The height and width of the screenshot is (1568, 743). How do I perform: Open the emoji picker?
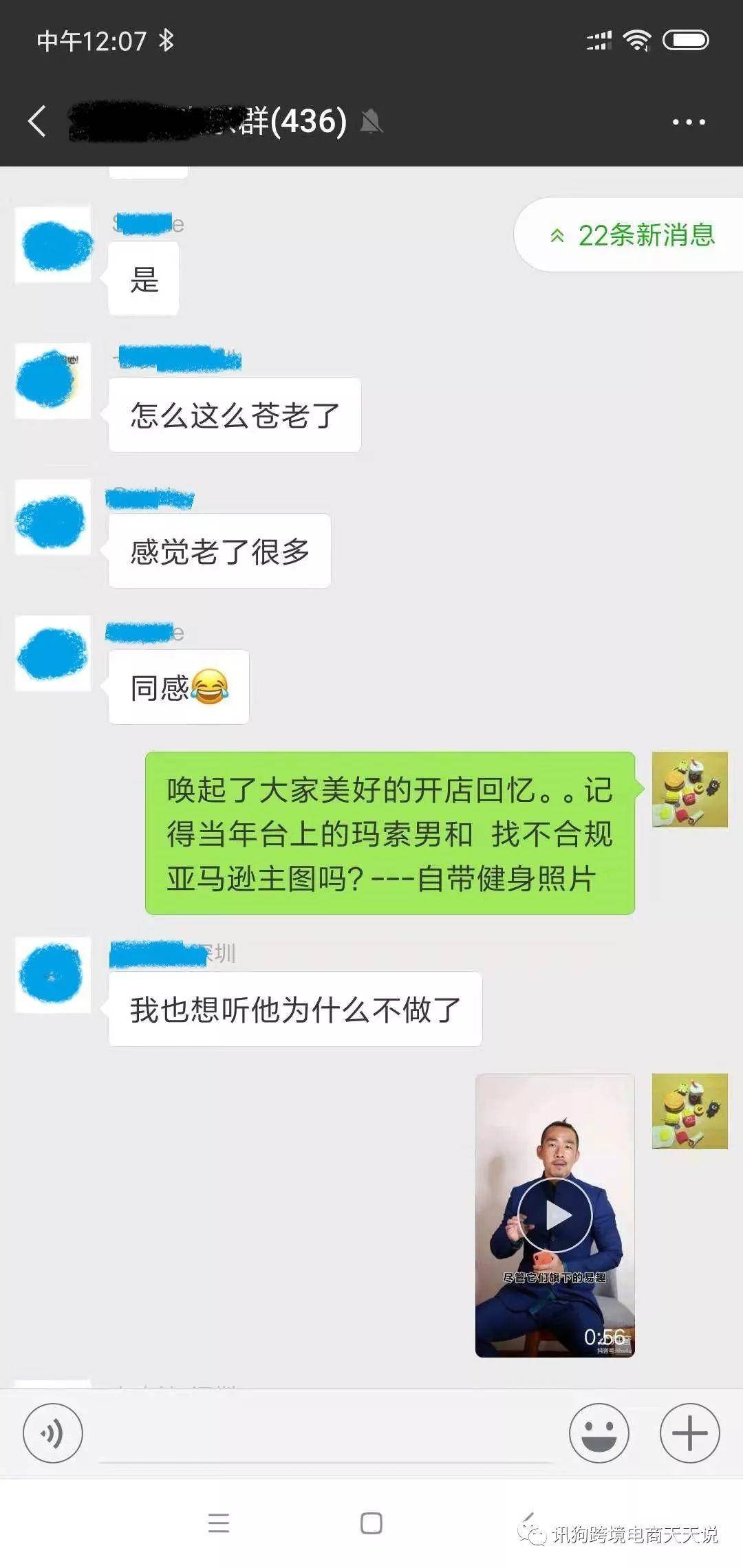pos(599,1433)
